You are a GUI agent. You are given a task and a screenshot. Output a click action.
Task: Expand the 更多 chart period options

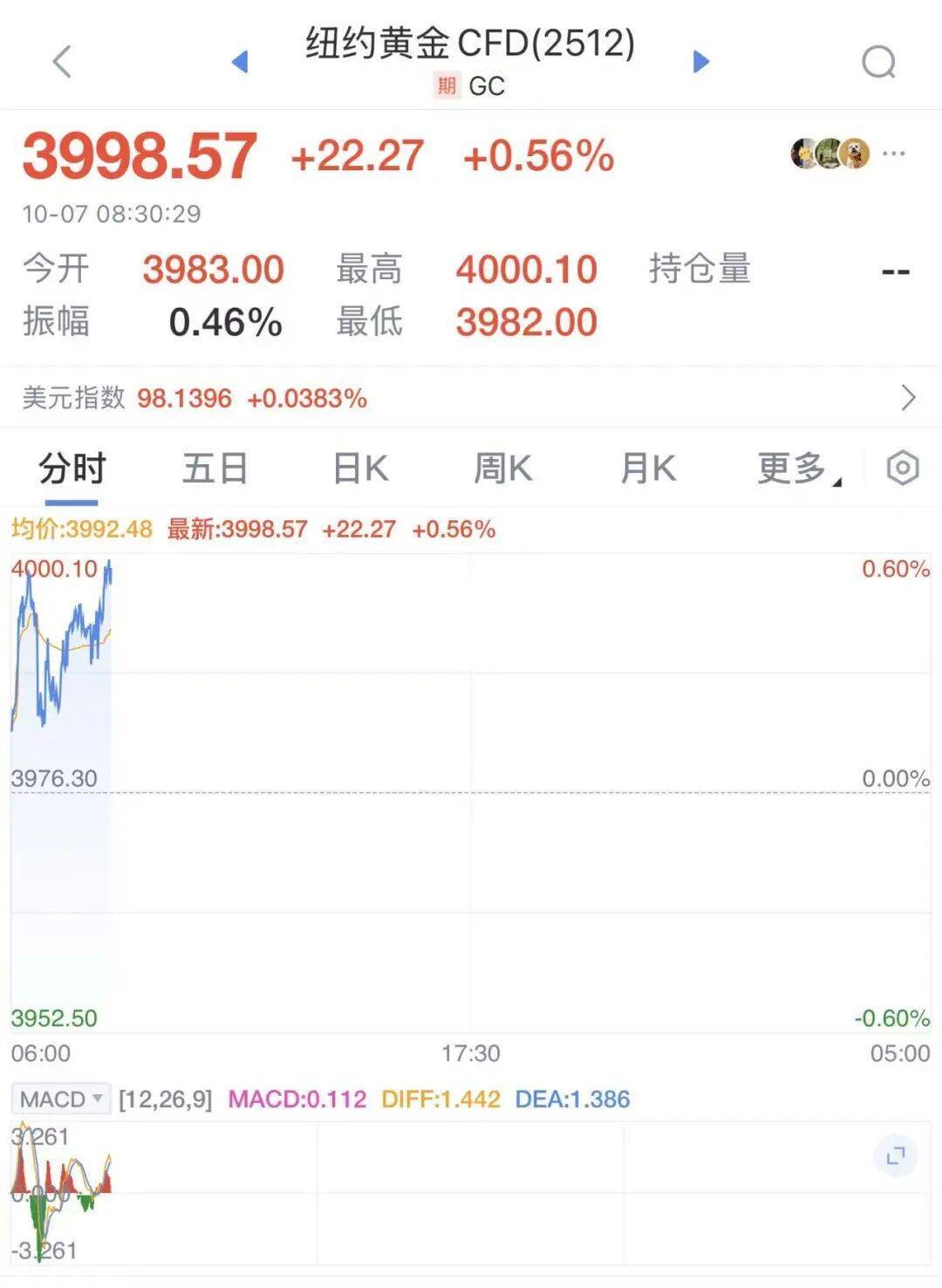coord(796,469)
